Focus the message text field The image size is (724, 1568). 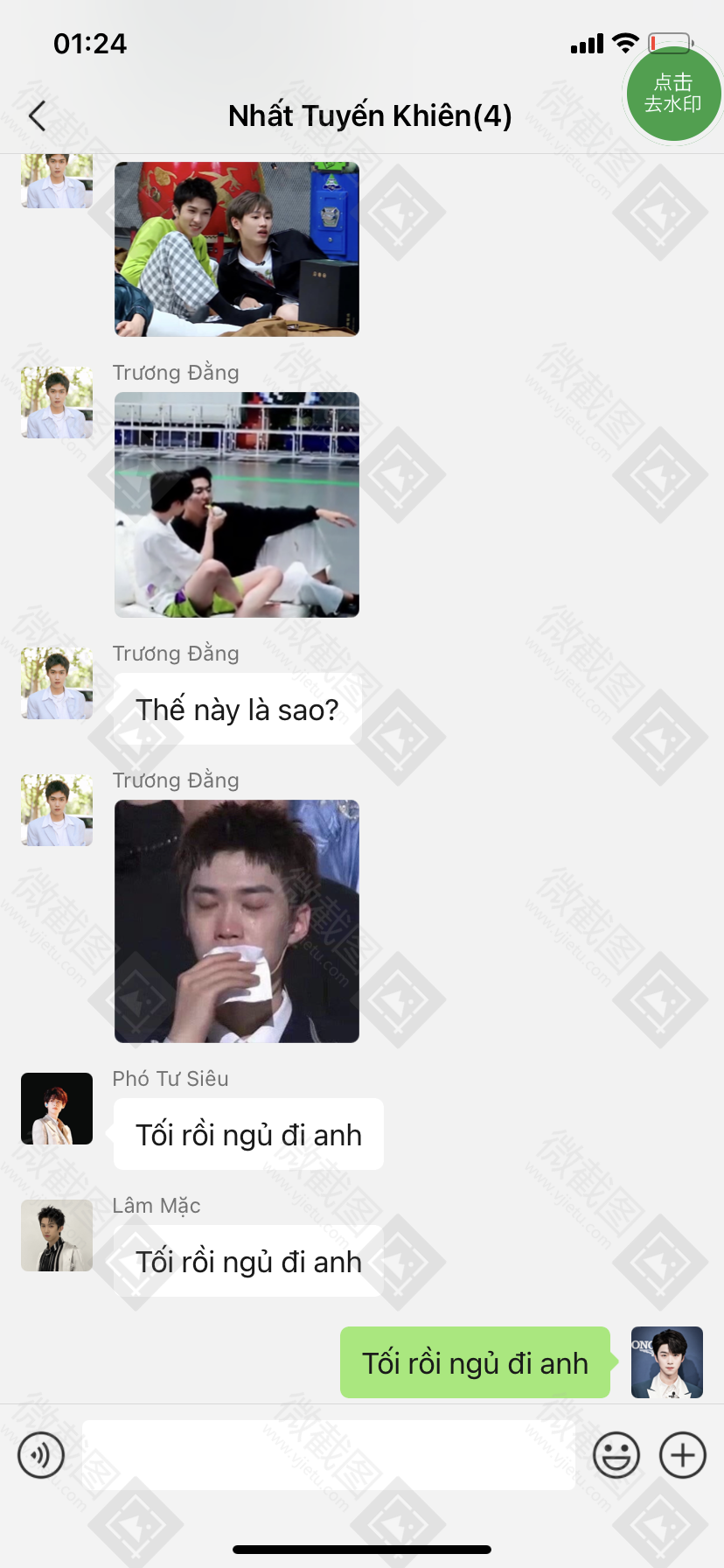[x=328, y=1455]
